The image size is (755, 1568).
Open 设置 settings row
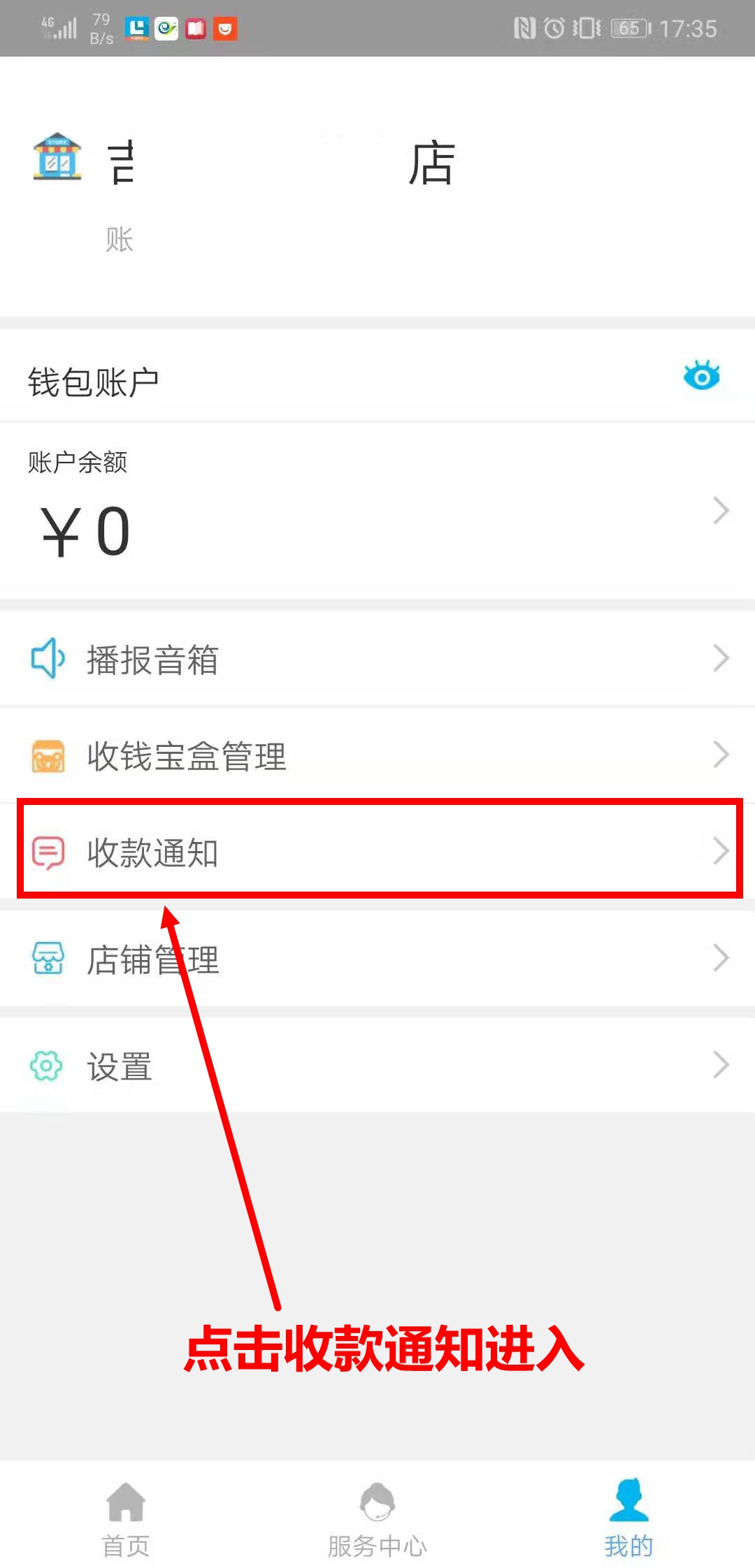[377, 1066]
